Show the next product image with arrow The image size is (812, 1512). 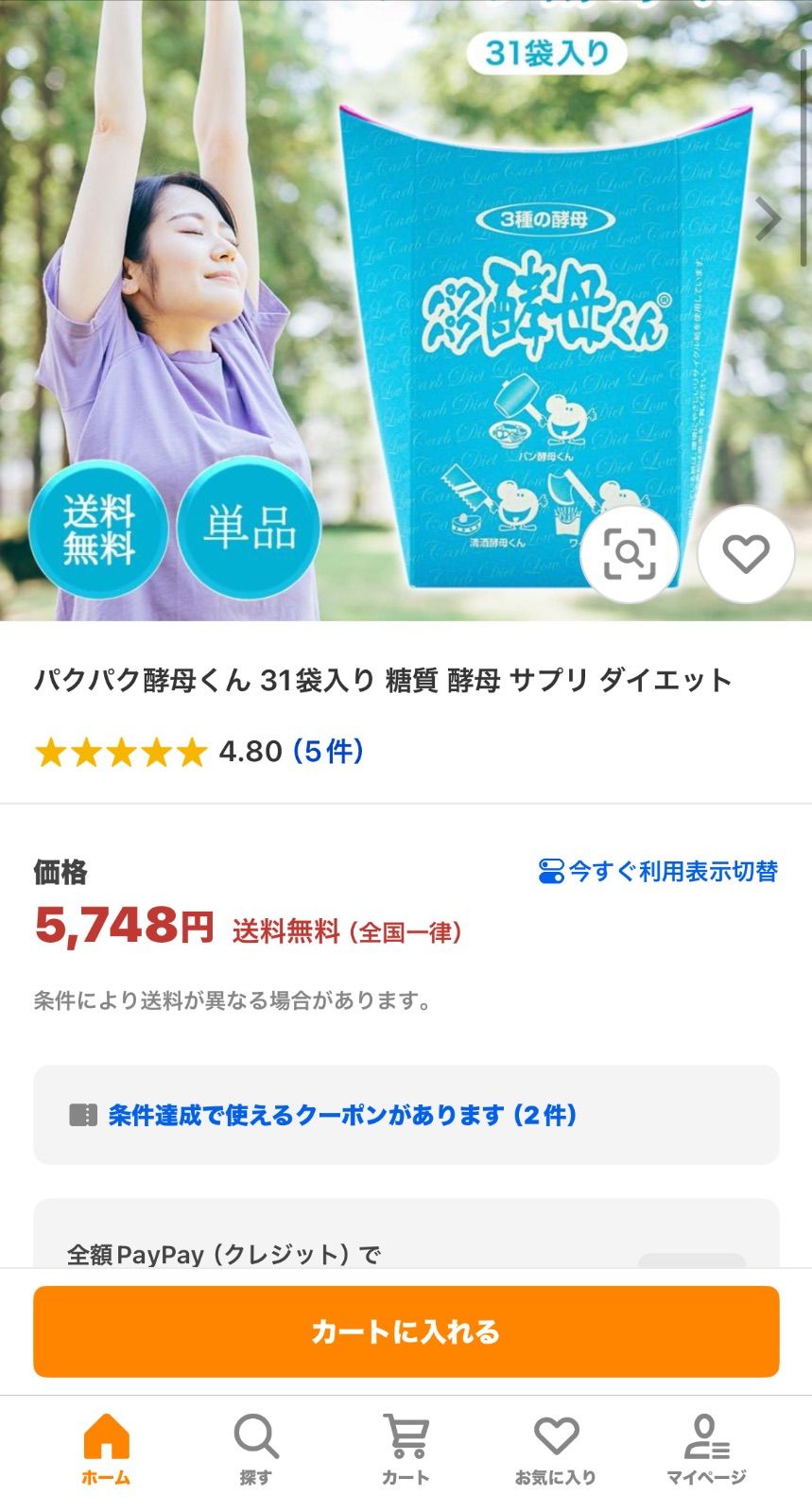(769, 219)
